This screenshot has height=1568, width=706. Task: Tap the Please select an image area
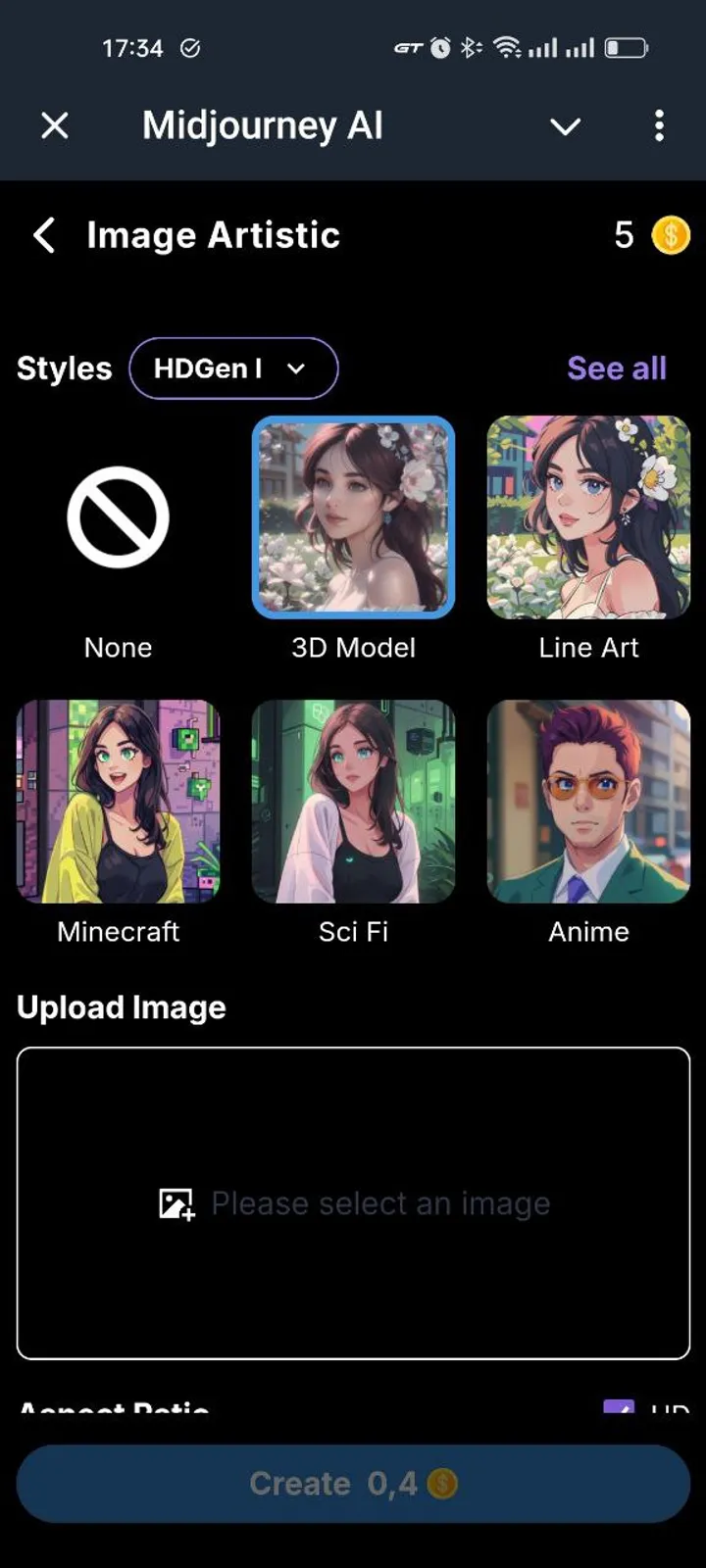click(x=353, y=1202)
